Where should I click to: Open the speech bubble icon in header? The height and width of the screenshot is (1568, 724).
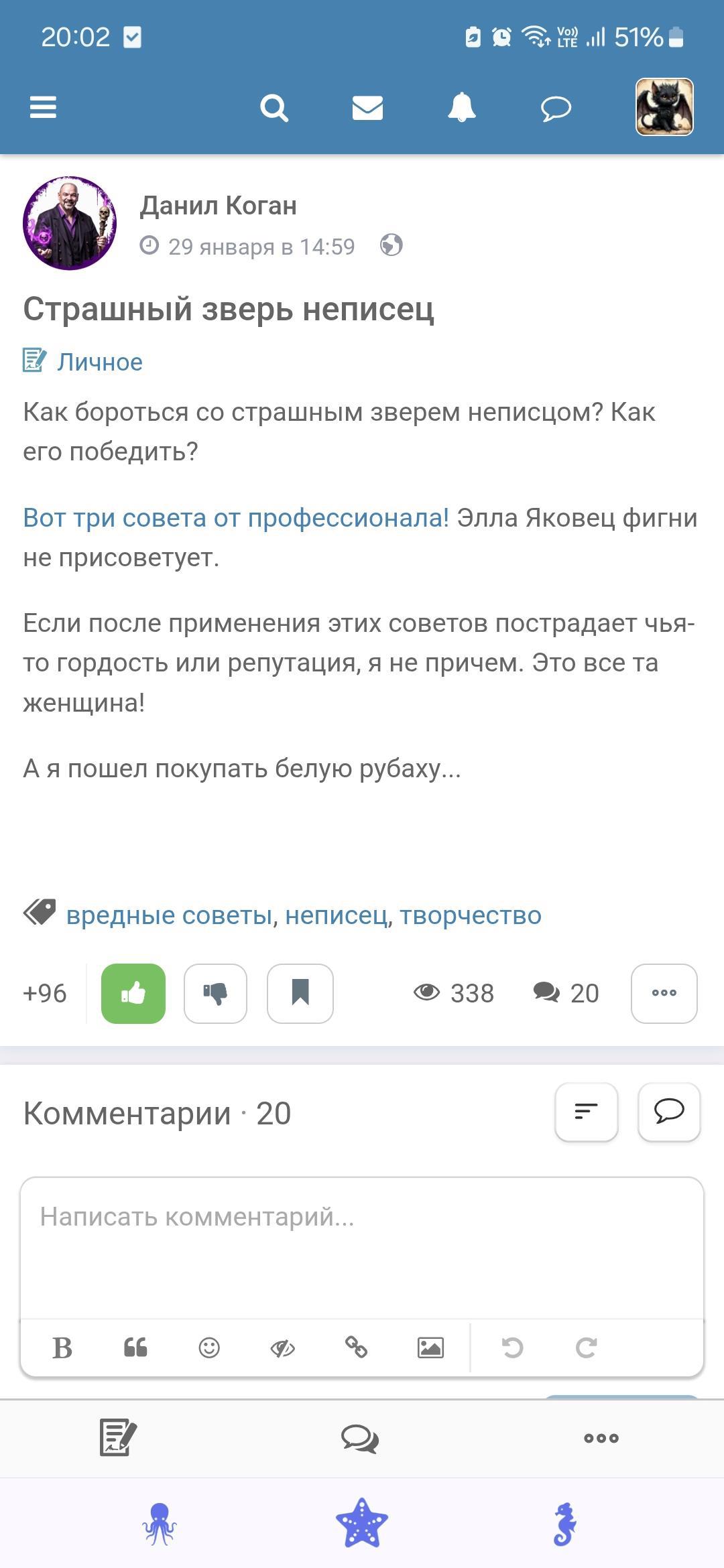point(556,108)
